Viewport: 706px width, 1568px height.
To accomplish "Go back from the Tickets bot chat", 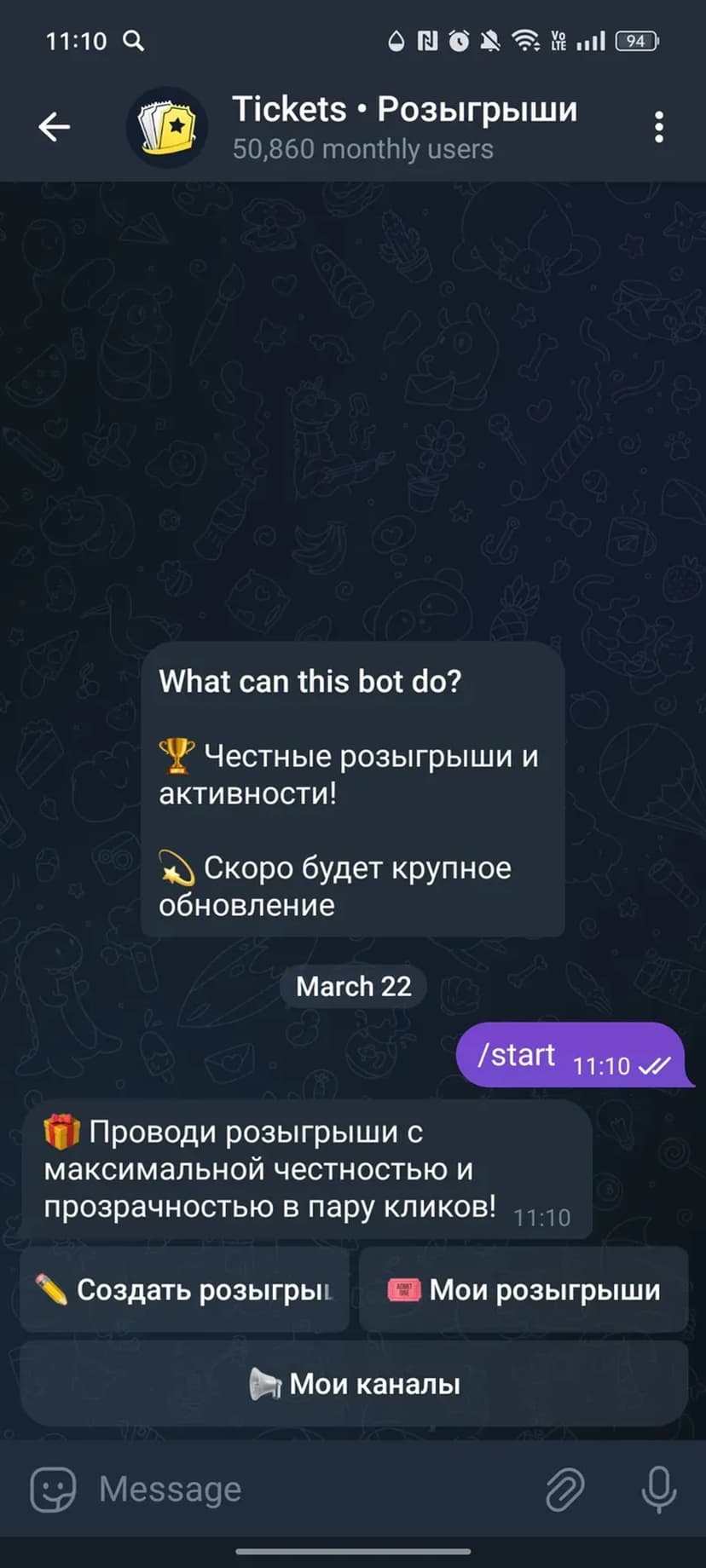I will (x=54, y=128).
